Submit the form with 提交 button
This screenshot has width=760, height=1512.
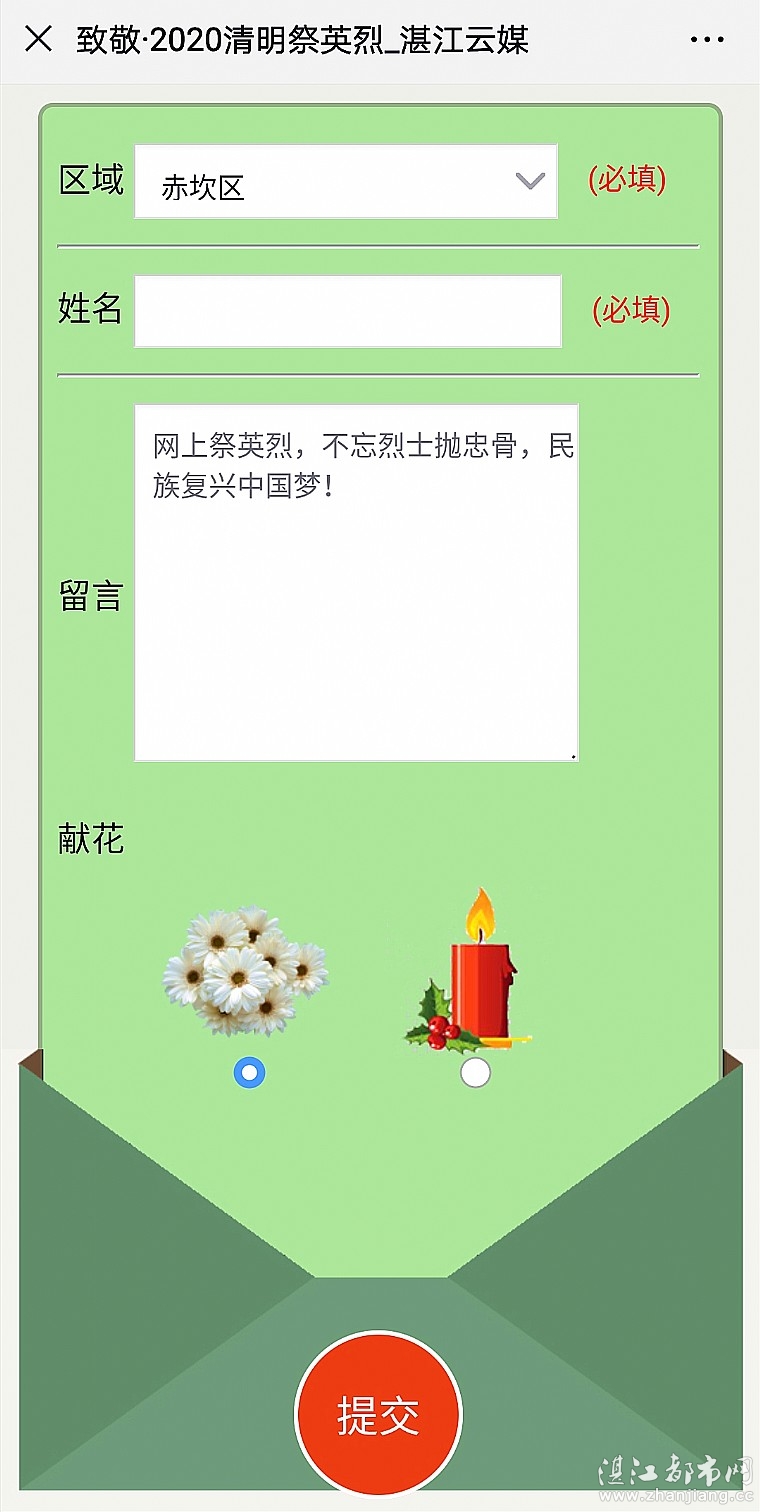[378, 1415]
